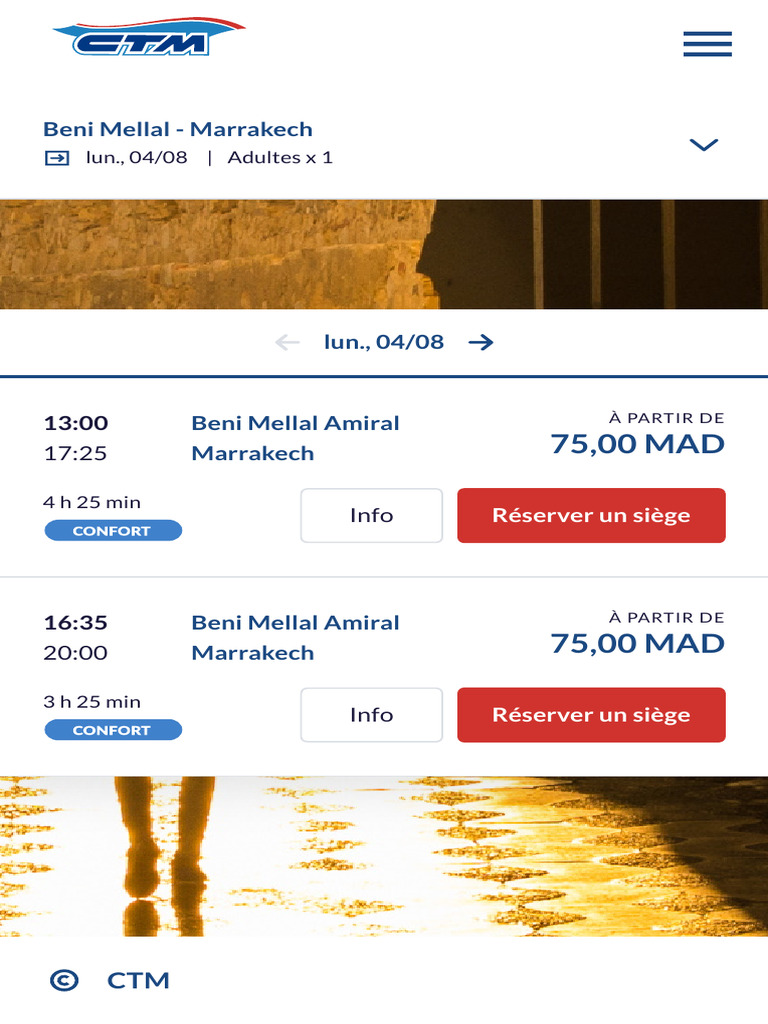
Task: Expand the Beni Mellal - Marrakech search details
Action: click(704, 144)
